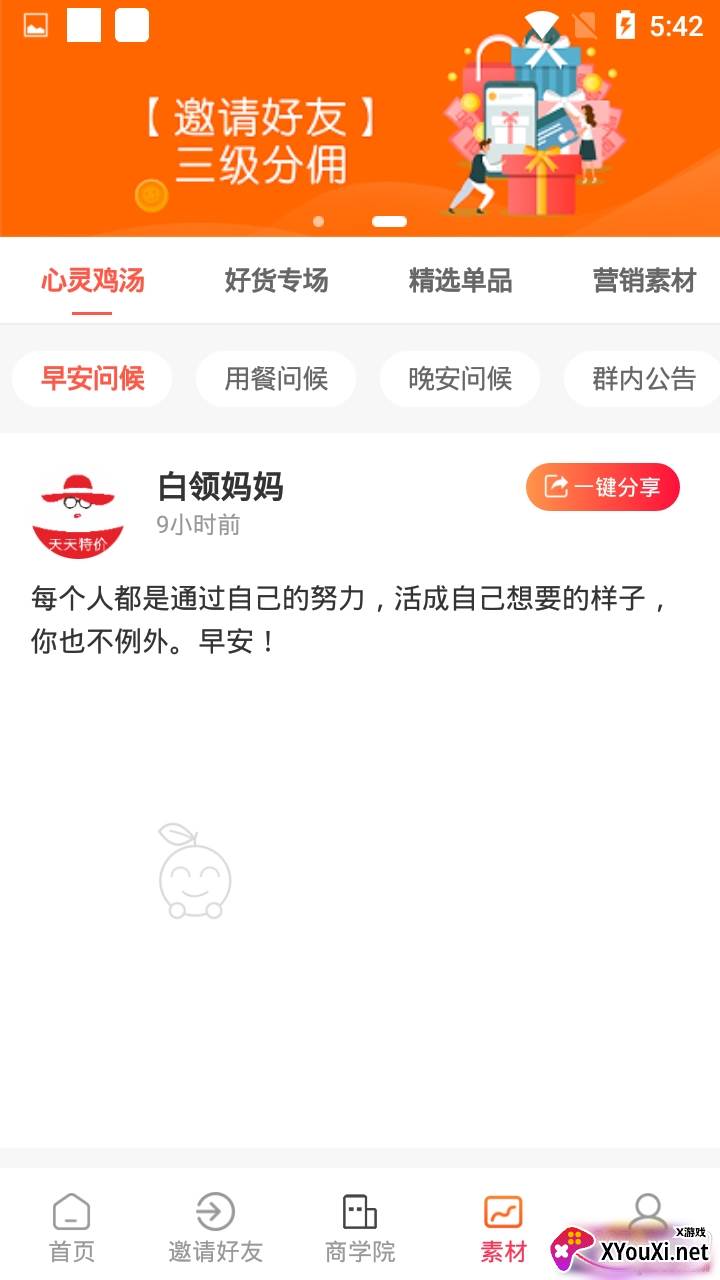
Task: Open the 精选单品 tab
Action: (x=460, y=281)
